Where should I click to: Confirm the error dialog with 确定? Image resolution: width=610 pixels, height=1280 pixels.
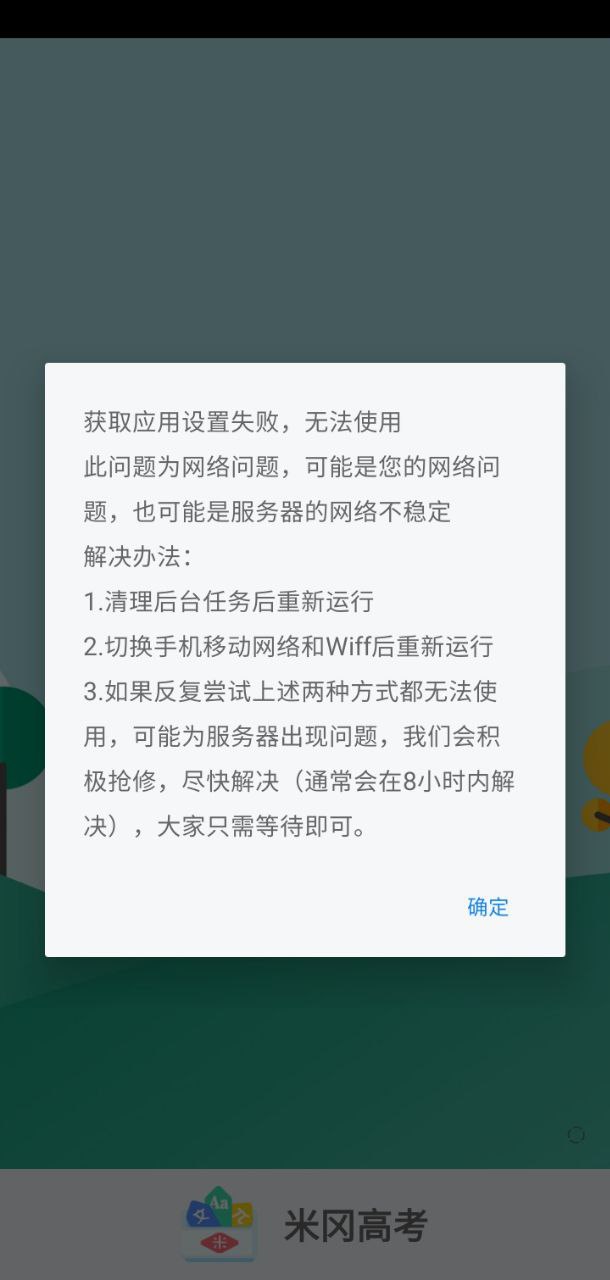(x=488, y=907)
